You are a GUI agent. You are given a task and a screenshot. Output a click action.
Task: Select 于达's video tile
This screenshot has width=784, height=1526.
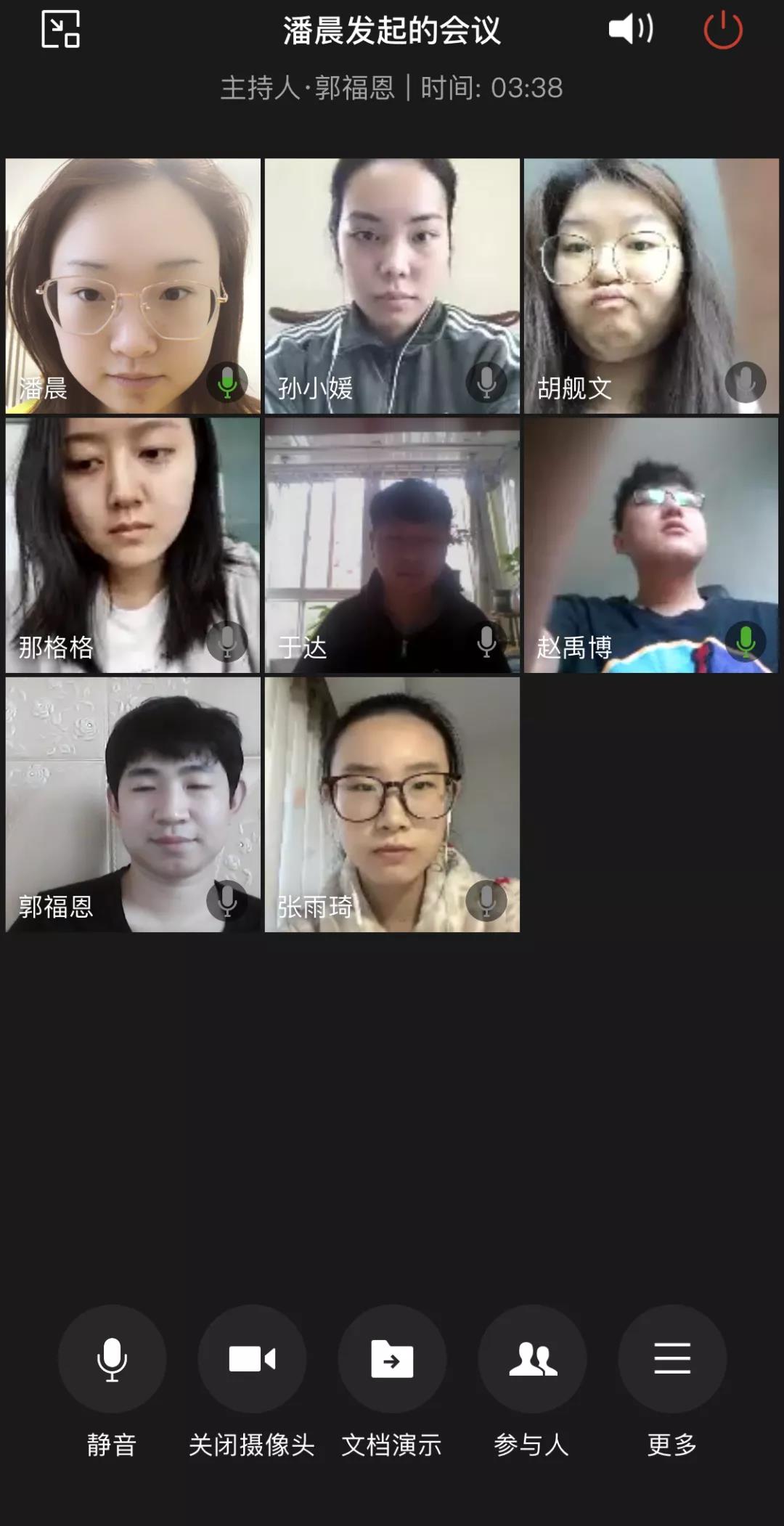click(x=392, y=545)
